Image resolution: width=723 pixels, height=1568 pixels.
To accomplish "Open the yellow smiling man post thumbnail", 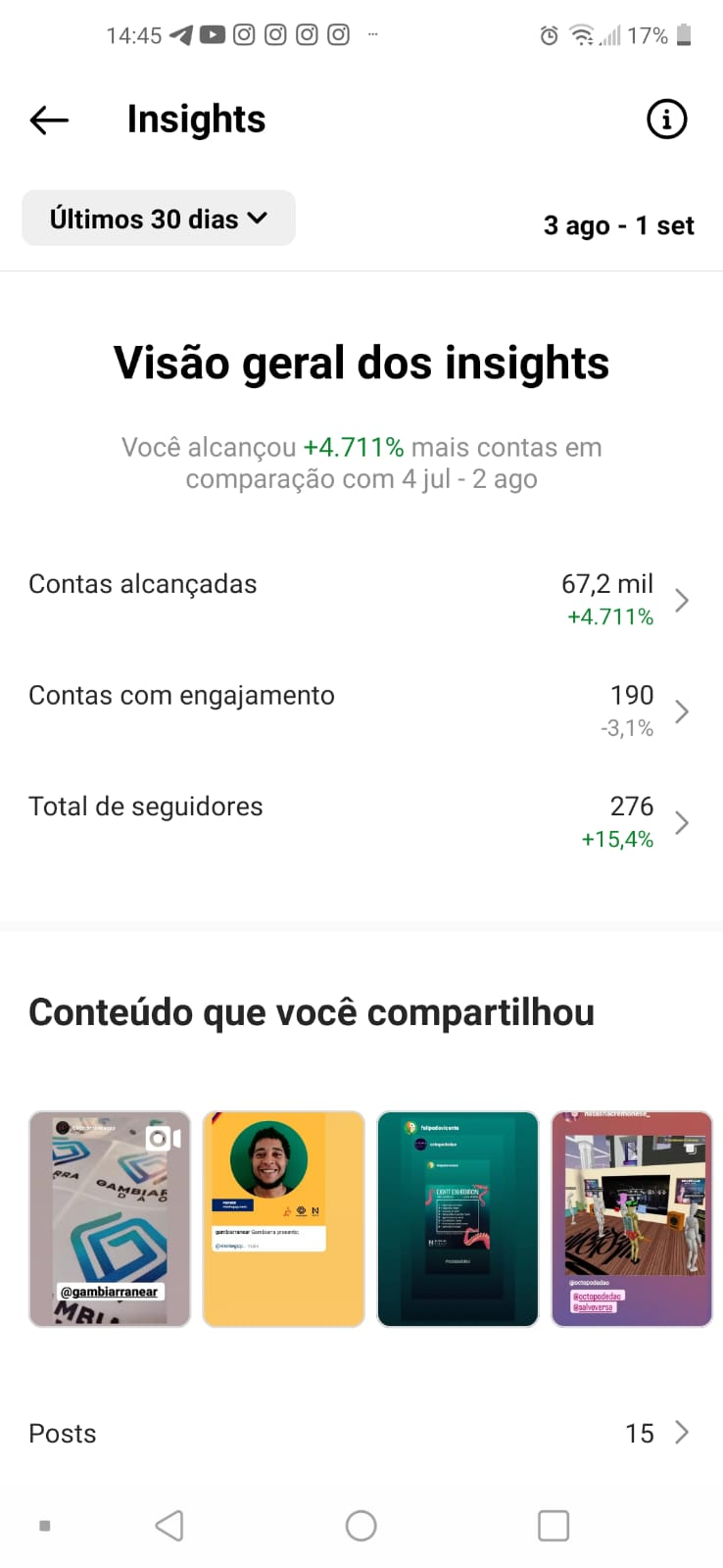I will (x=284, y=1219).
